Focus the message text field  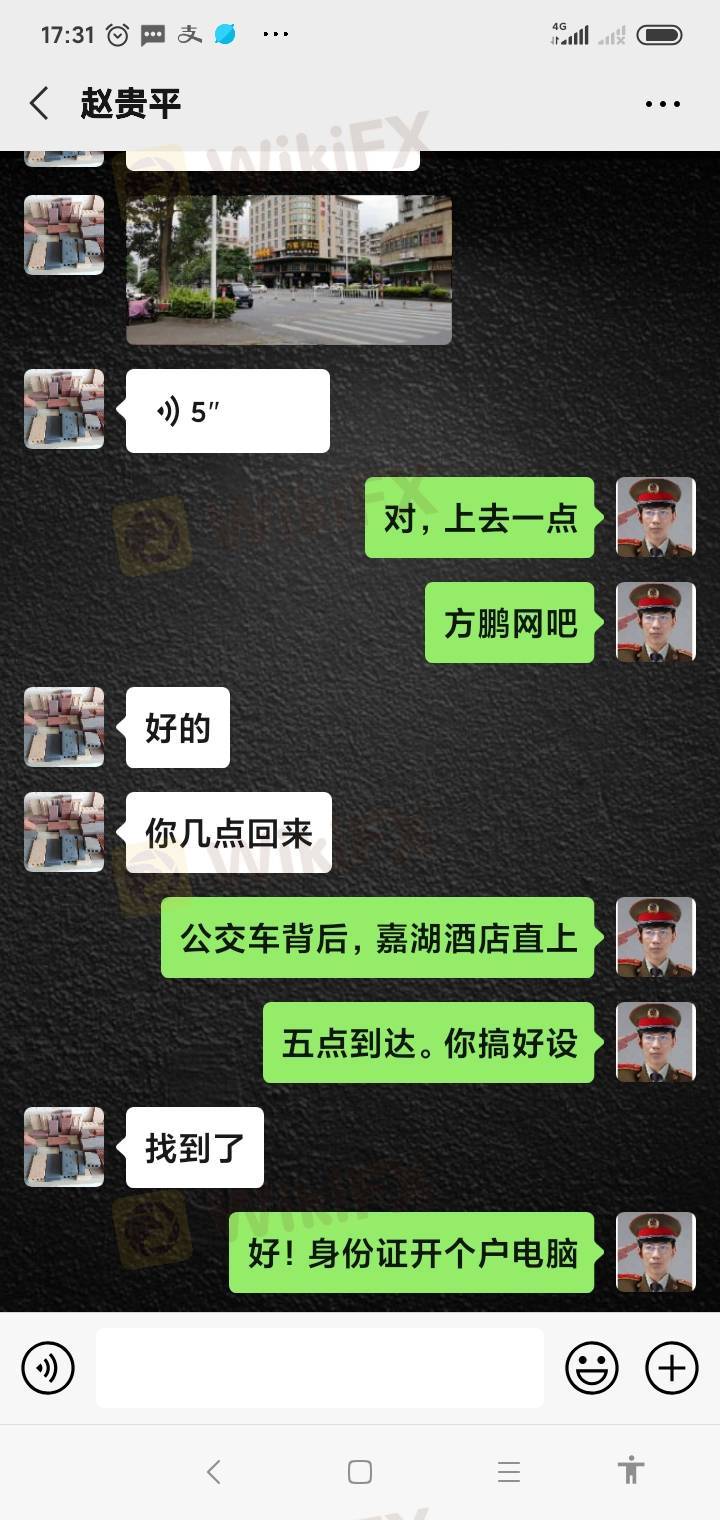[x=320, y=1367]
